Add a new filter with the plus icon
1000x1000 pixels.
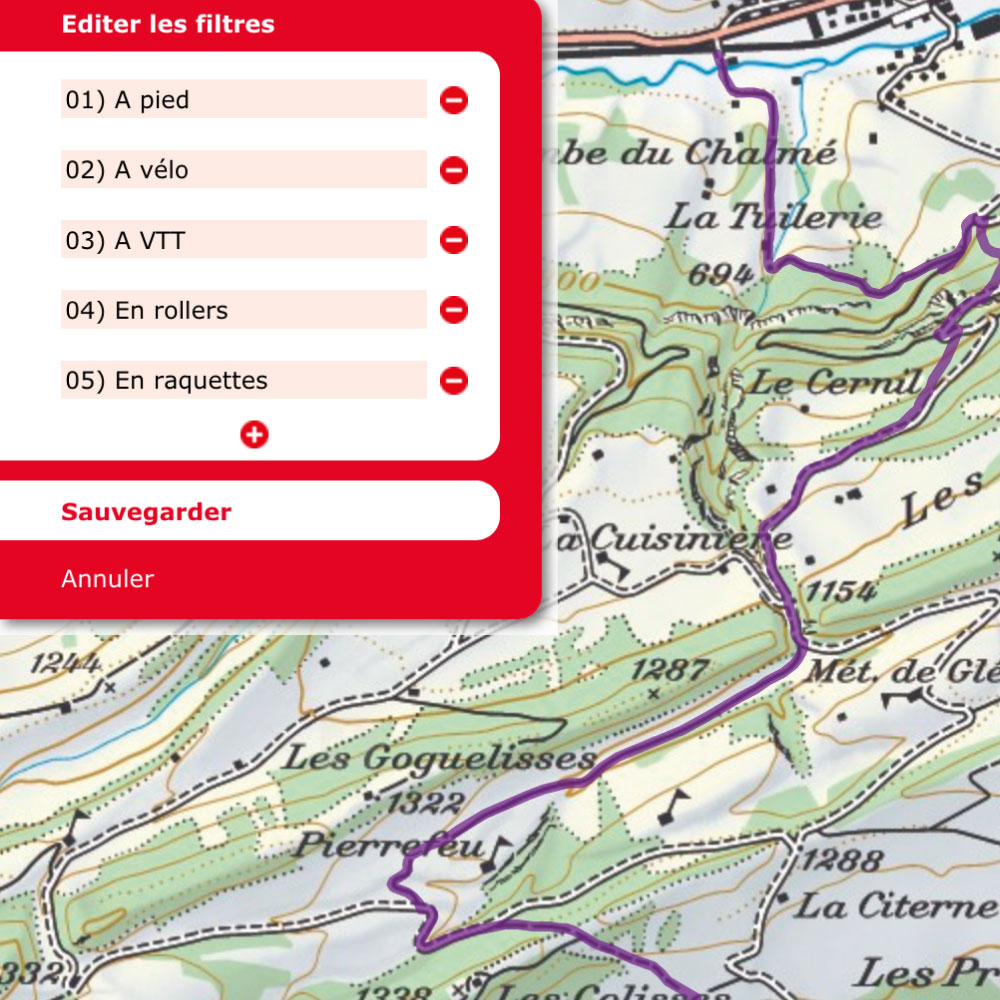pyautogui.click(x=255, y=435)
